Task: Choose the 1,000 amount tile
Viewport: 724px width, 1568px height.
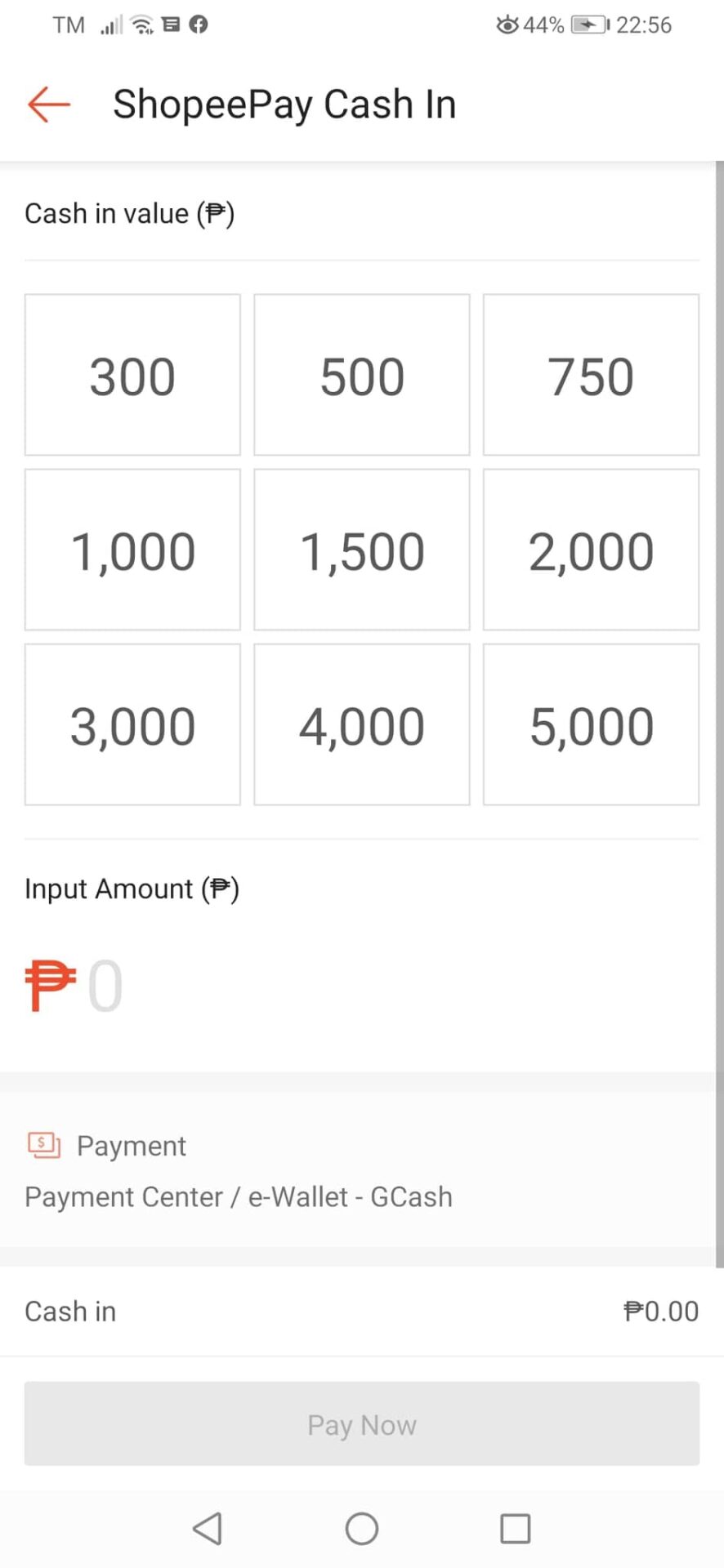Action: click(132, 550)
